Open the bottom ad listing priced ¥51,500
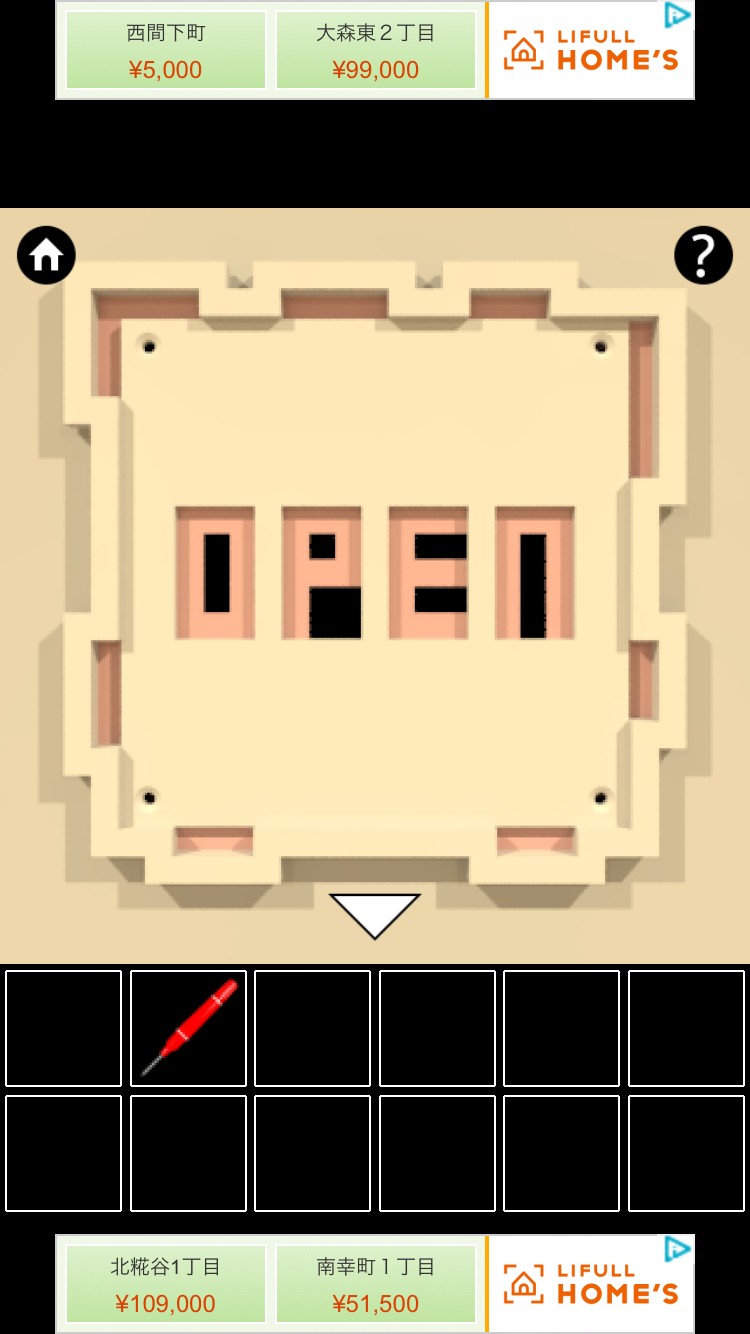The width and height of the screenshot is (750, 1334). coord(376,1284)
